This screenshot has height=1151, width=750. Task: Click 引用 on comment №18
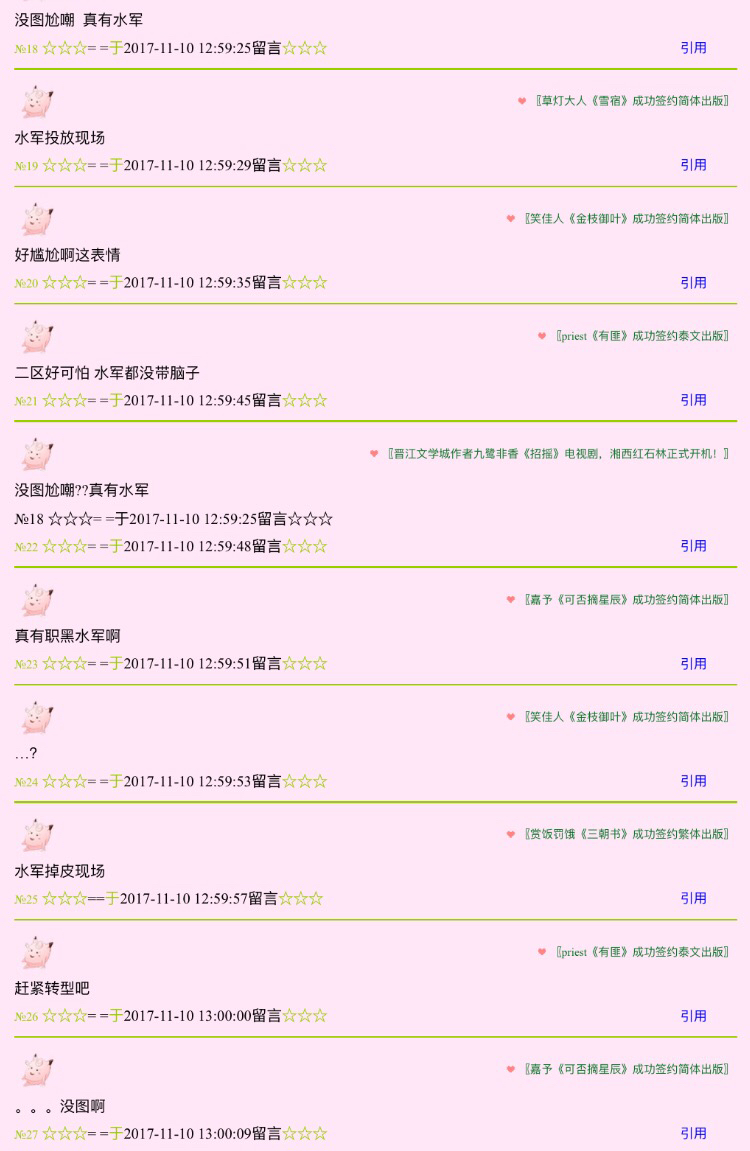point(693,47)
